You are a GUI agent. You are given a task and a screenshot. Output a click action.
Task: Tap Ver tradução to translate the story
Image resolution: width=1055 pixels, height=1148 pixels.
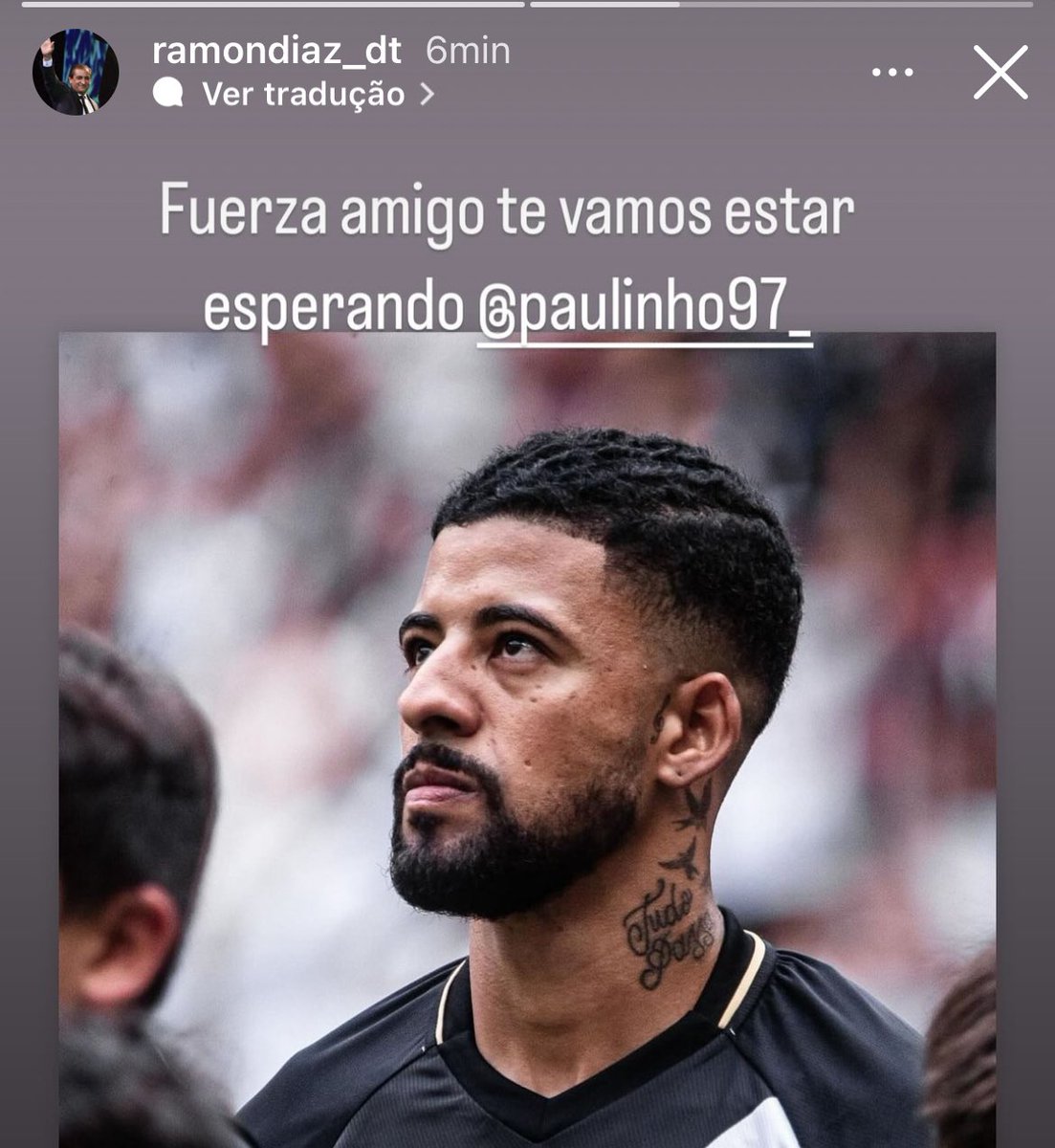click(303, 94)
